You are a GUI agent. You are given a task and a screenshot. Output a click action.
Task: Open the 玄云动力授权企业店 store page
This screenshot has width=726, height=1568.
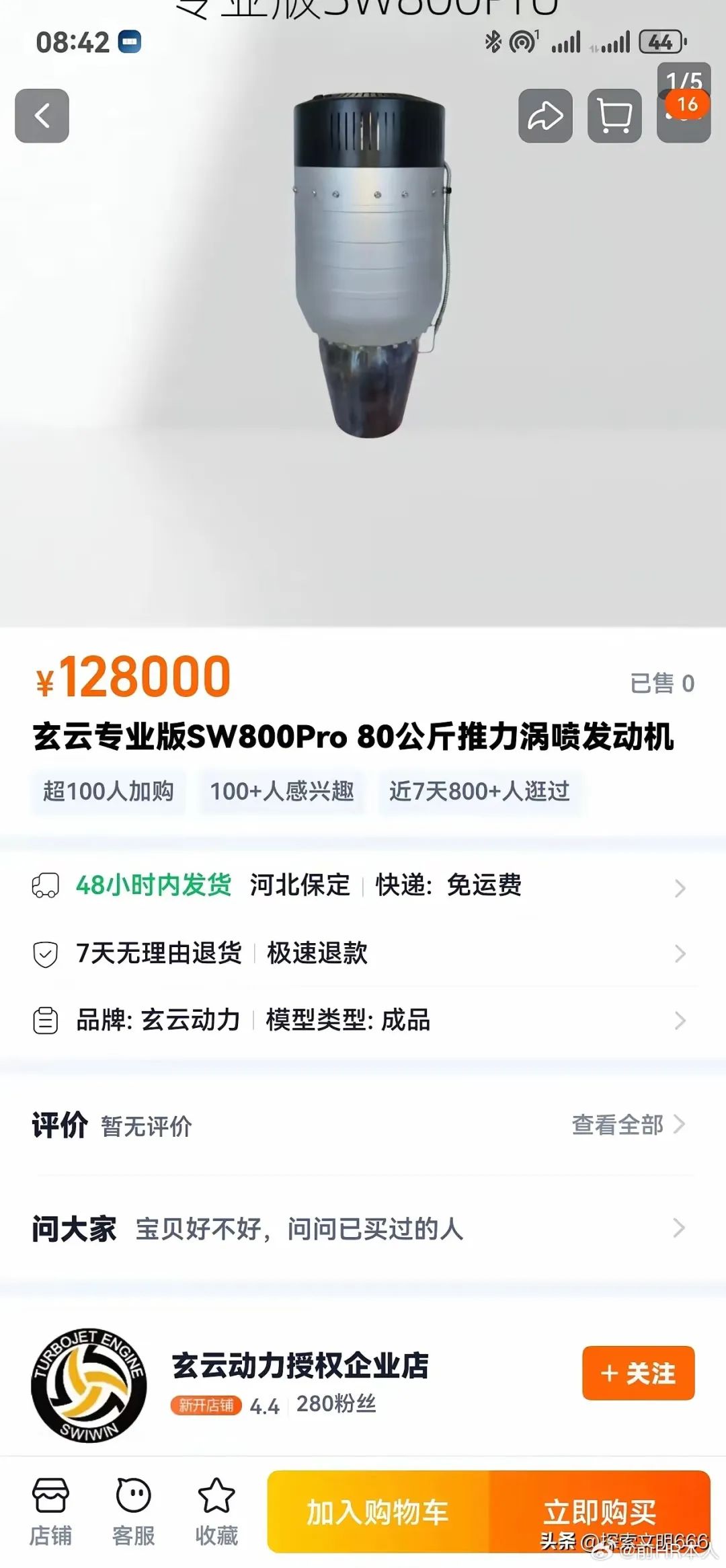click(299, 1366)
